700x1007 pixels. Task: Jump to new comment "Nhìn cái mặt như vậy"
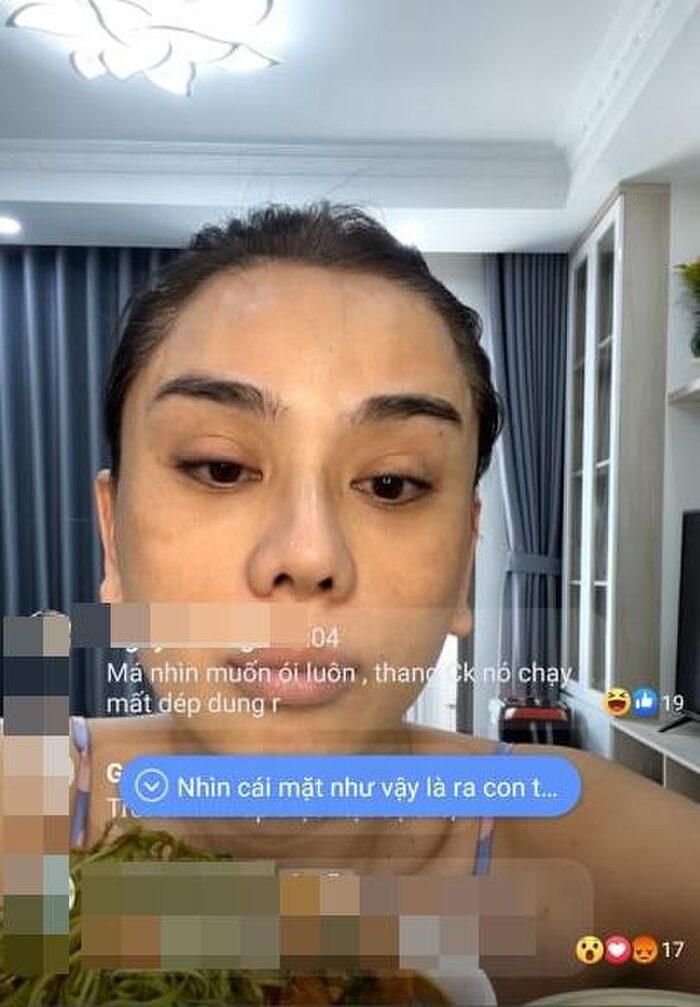point(350,787)
